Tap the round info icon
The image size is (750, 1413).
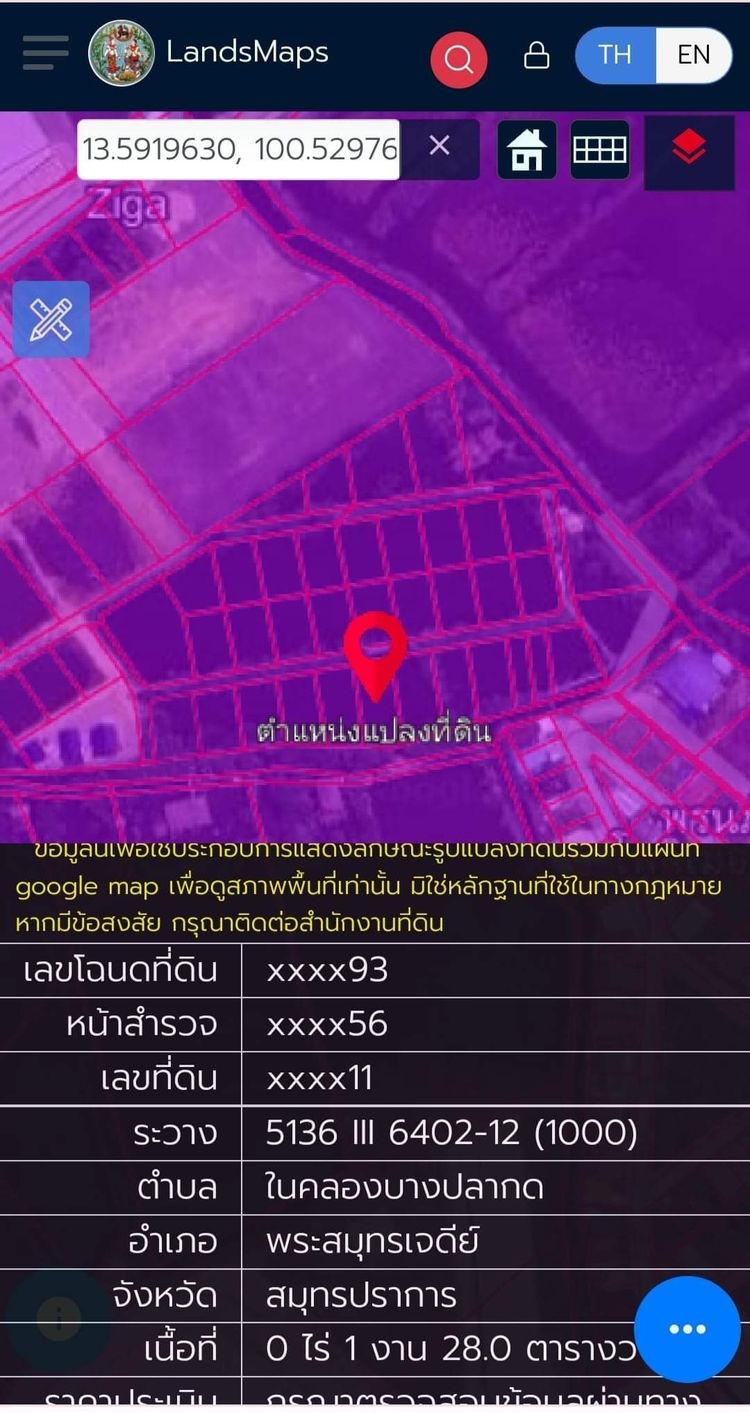[59, 1319]
